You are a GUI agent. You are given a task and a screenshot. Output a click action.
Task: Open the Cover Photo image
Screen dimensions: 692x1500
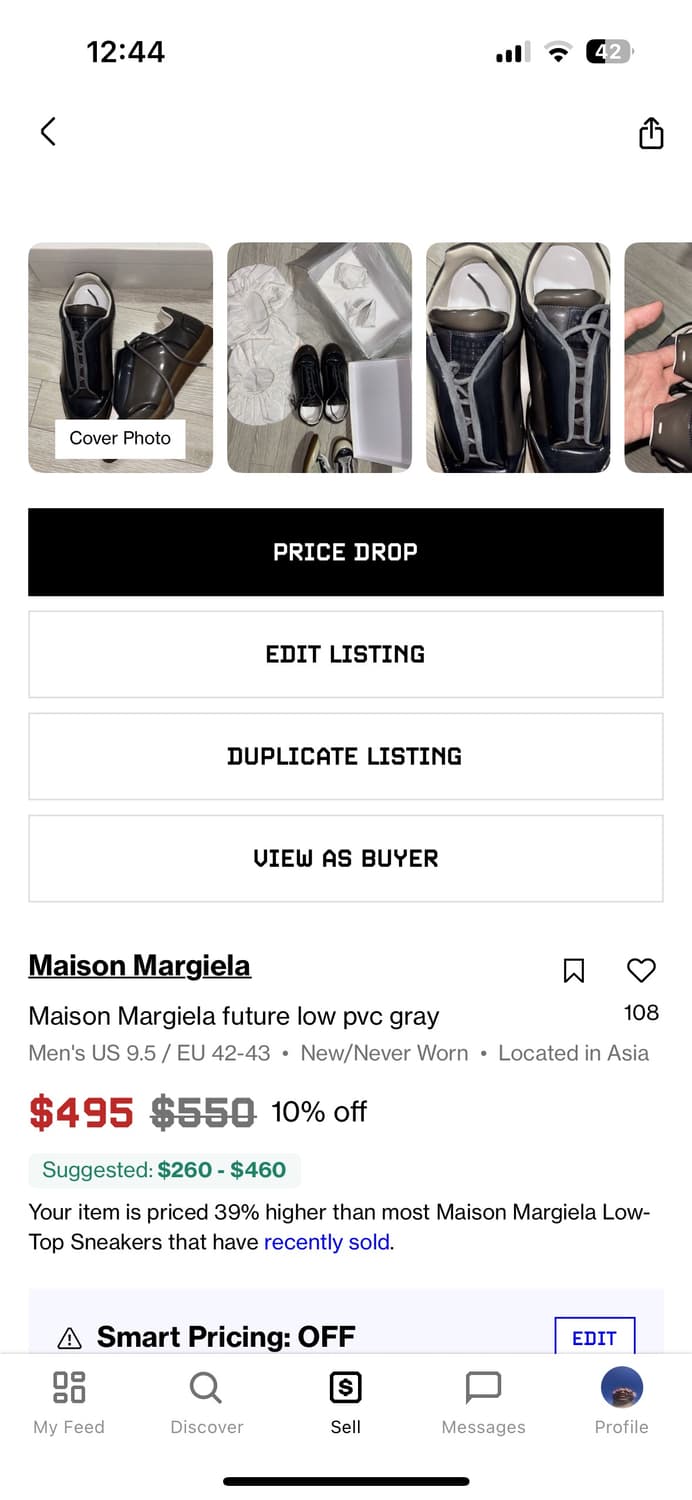click(x=120, y=357)
